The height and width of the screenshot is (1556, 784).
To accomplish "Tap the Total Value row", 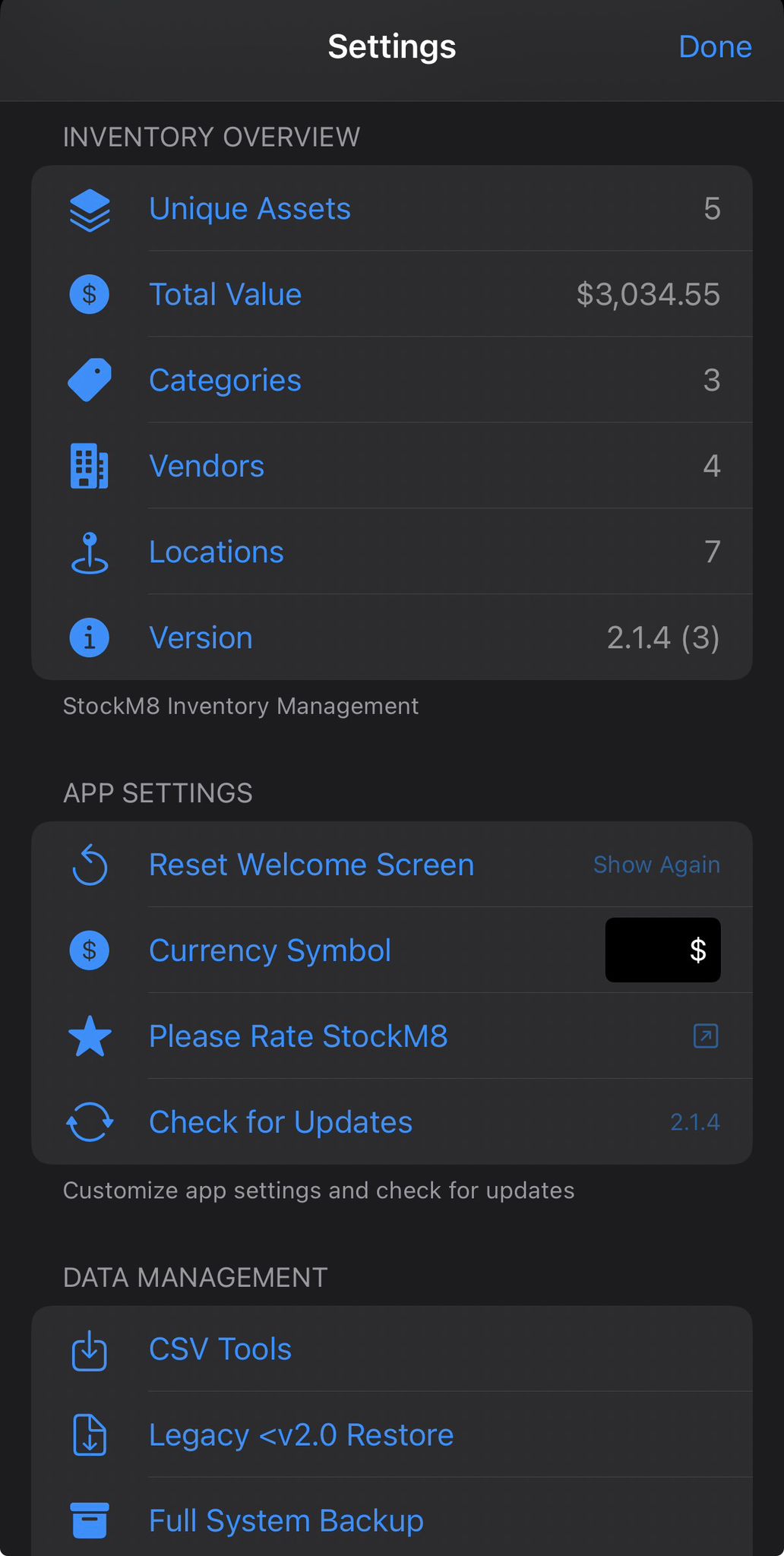I will [391, 294].
